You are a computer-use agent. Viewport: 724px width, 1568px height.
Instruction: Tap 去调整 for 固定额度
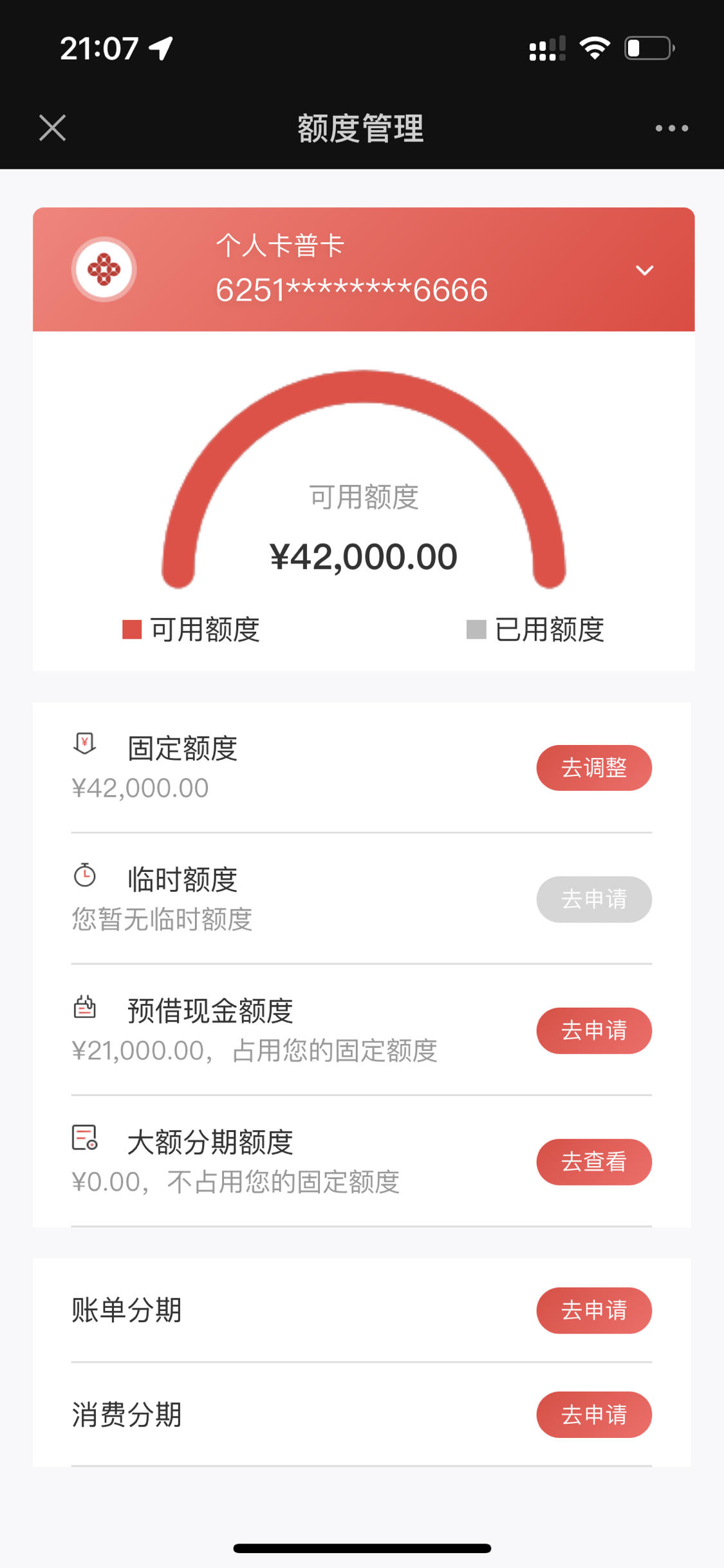594,768
